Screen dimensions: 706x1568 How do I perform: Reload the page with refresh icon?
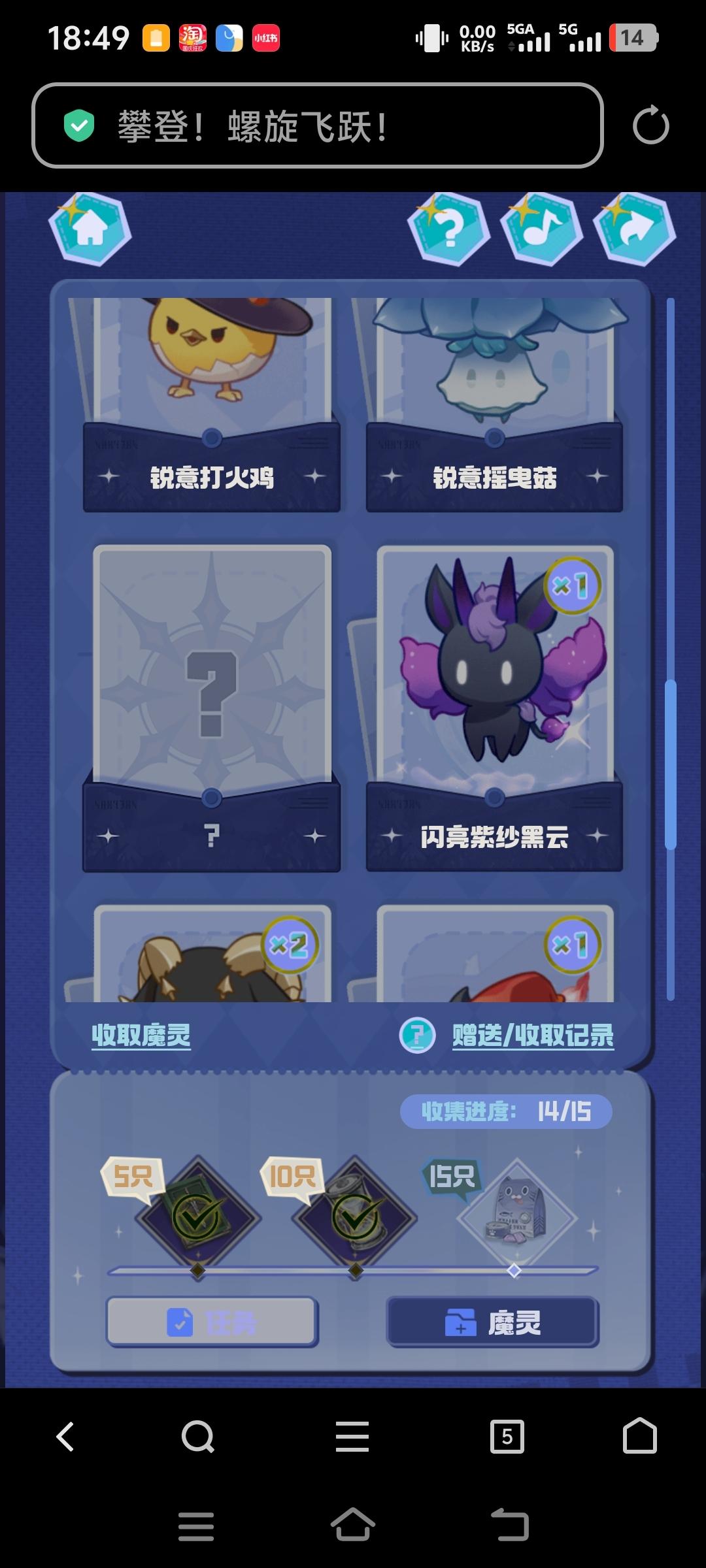pos(650,125)
